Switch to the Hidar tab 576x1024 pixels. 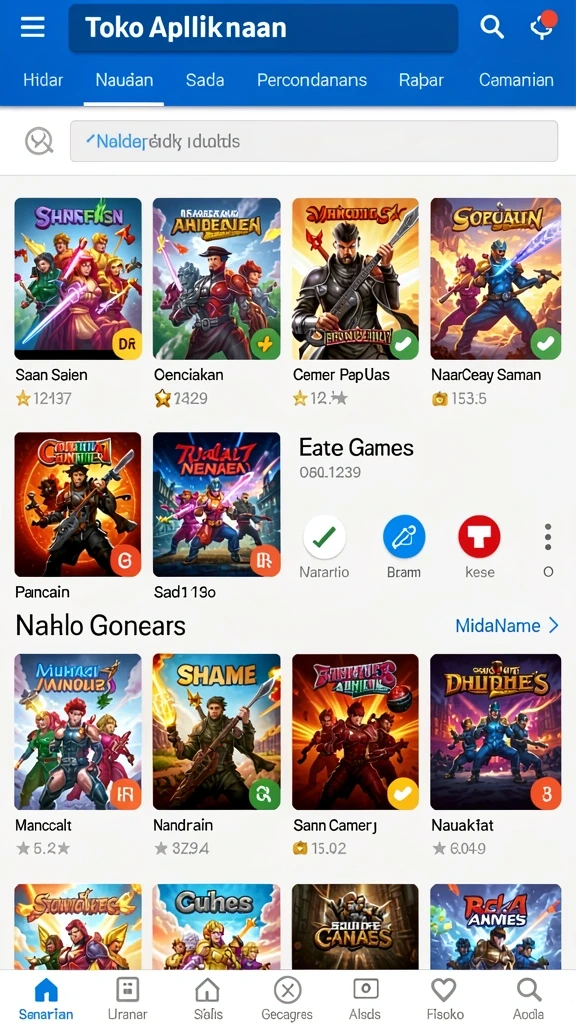click(43, 80)
